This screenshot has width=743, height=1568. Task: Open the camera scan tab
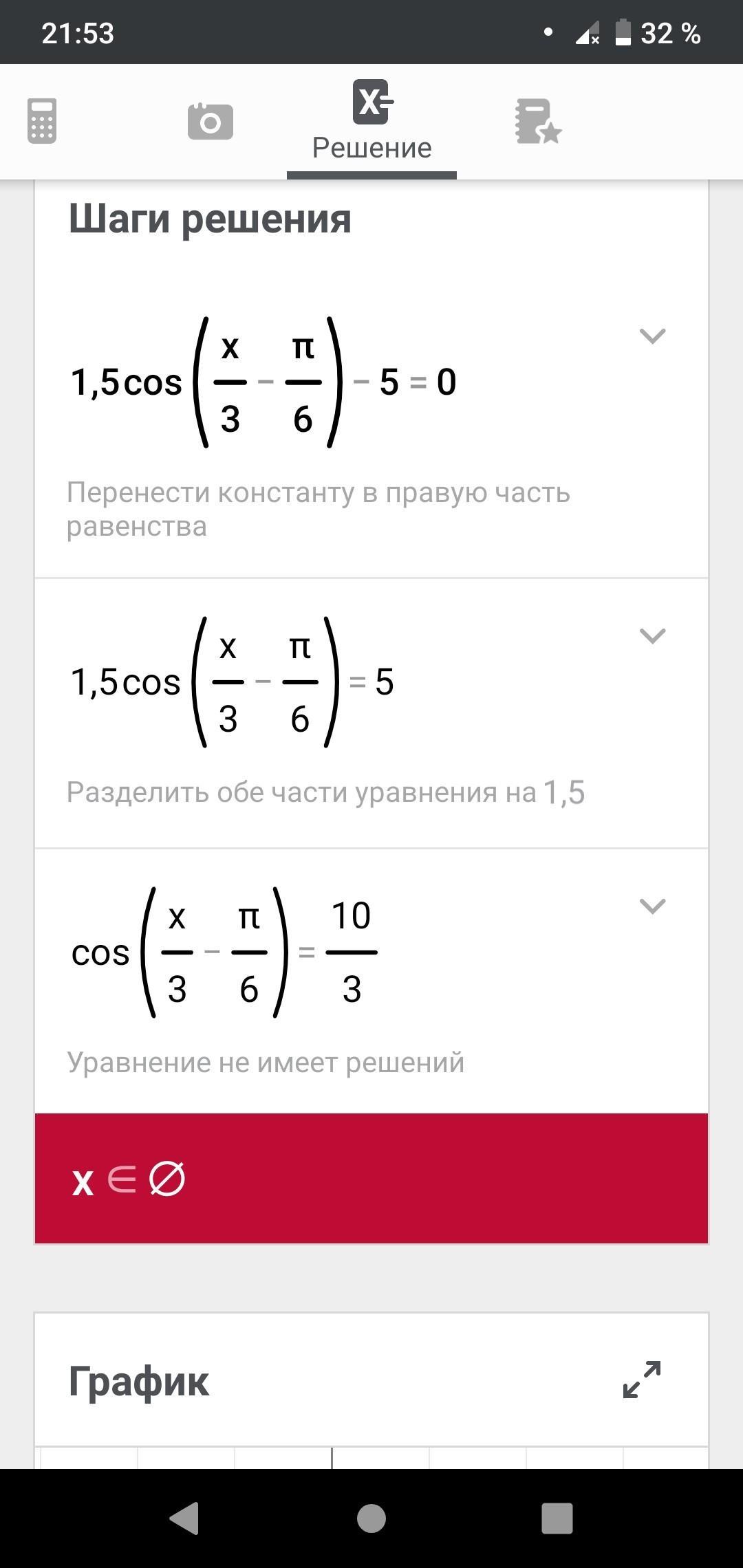tap(210, 122)
